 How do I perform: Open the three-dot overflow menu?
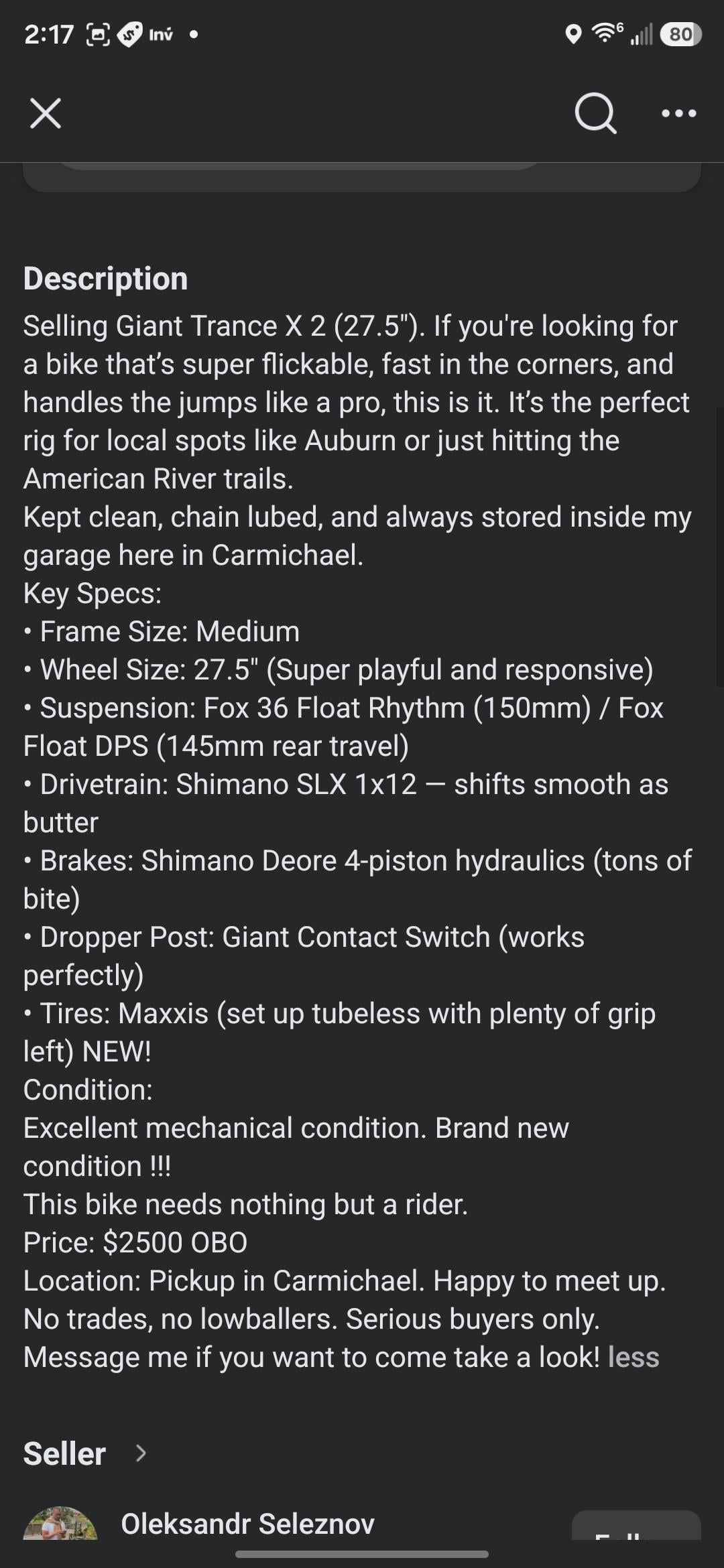pyautogui.click(x=678, y=113)
